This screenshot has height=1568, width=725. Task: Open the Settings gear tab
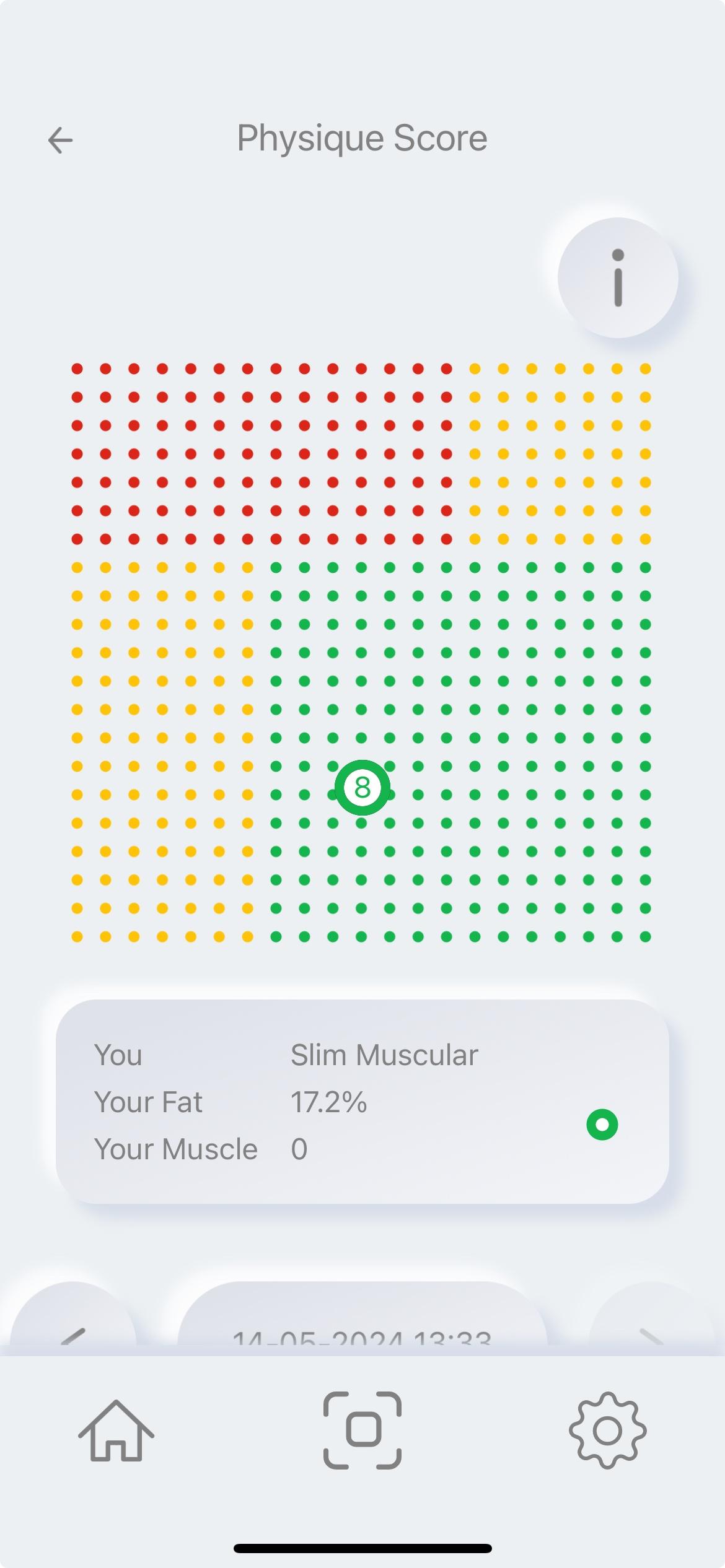tap(607, 1431)
